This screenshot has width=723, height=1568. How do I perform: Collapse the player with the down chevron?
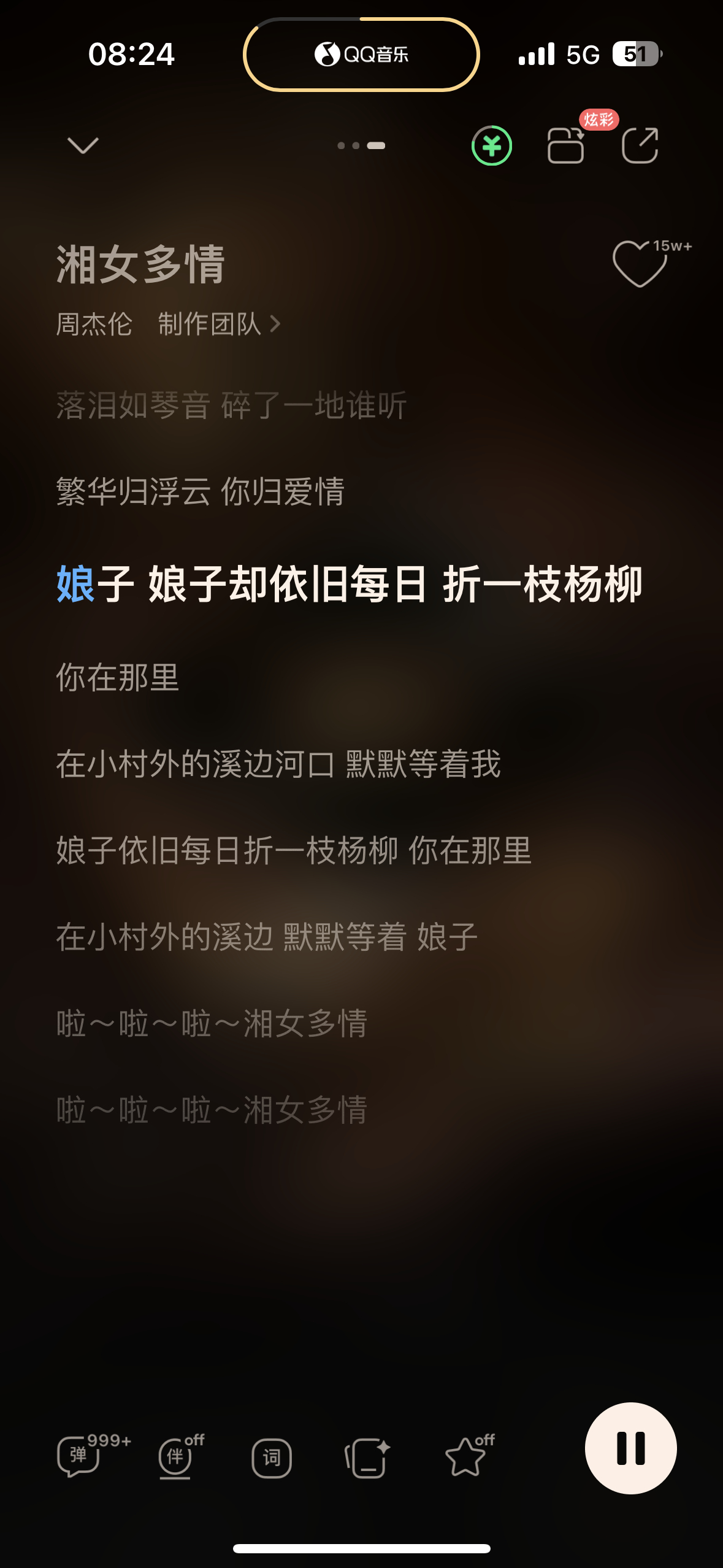[x=82, y=145]
